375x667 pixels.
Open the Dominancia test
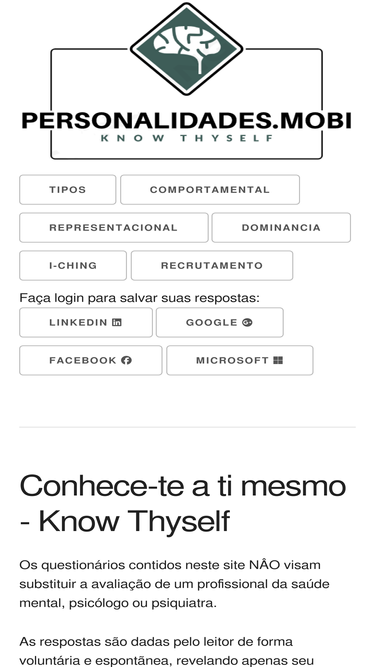[x=281, y=228]
